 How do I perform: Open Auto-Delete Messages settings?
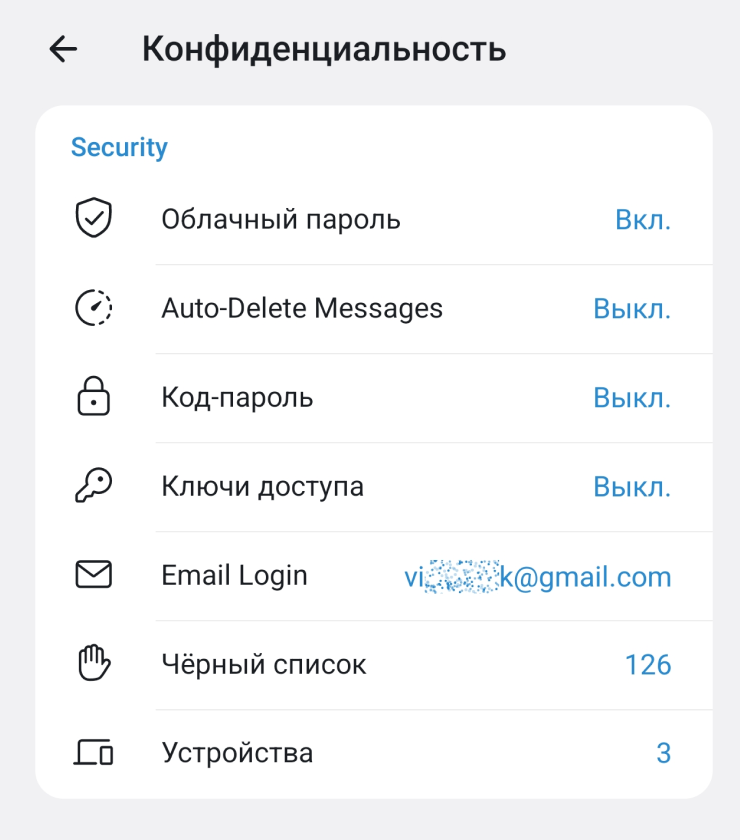302,309
